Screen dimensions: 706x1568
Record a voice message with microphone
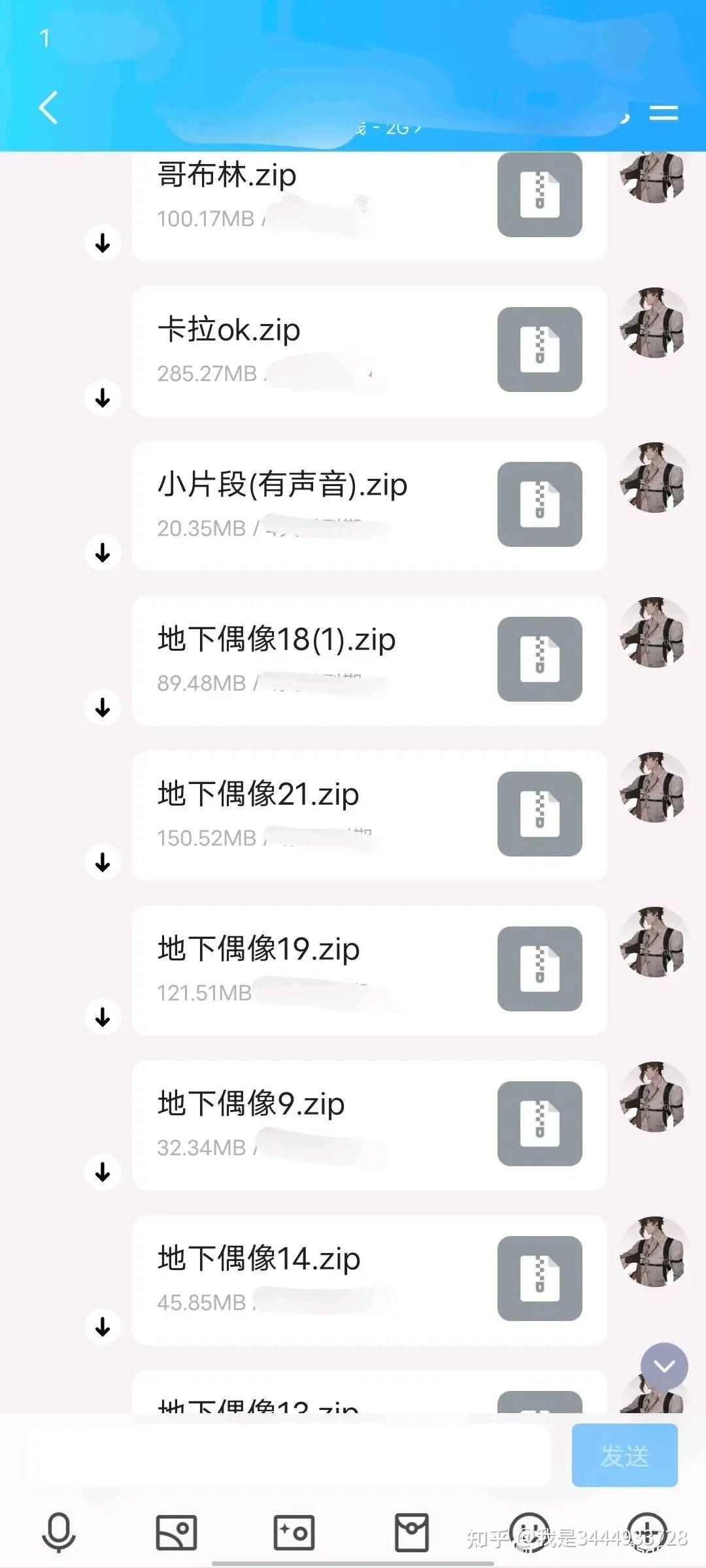point(59,1532)
